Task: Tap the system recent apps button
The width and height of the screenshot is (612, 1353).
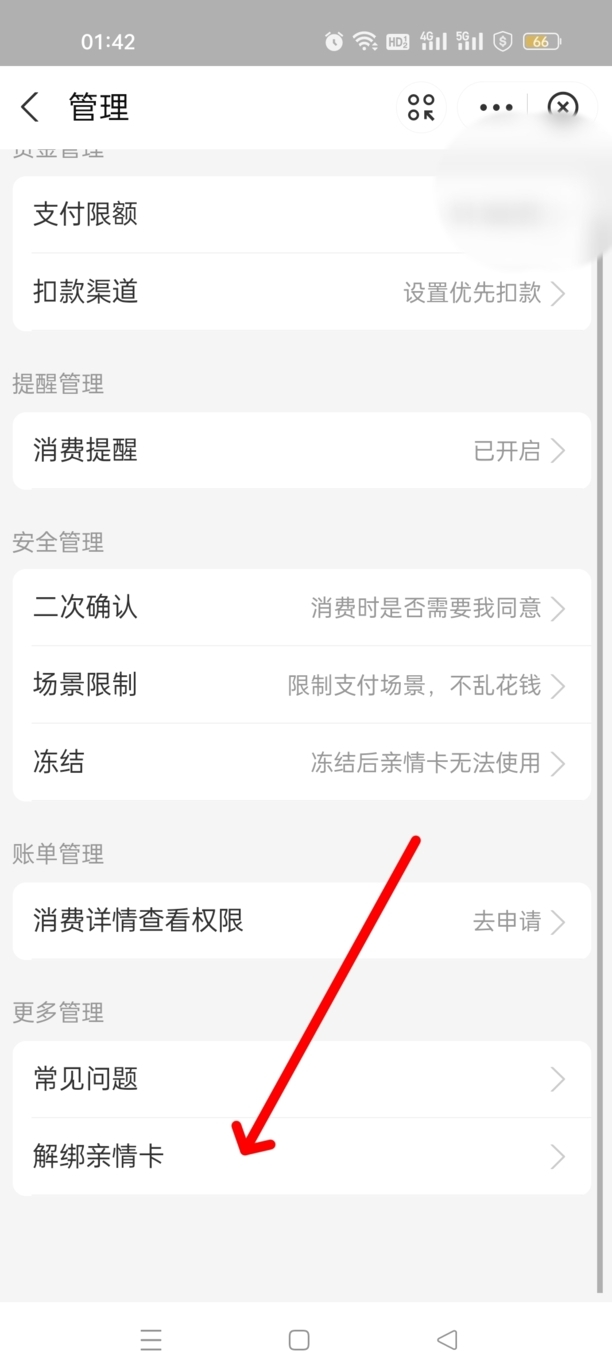Action: click(x=151, y=1339)
